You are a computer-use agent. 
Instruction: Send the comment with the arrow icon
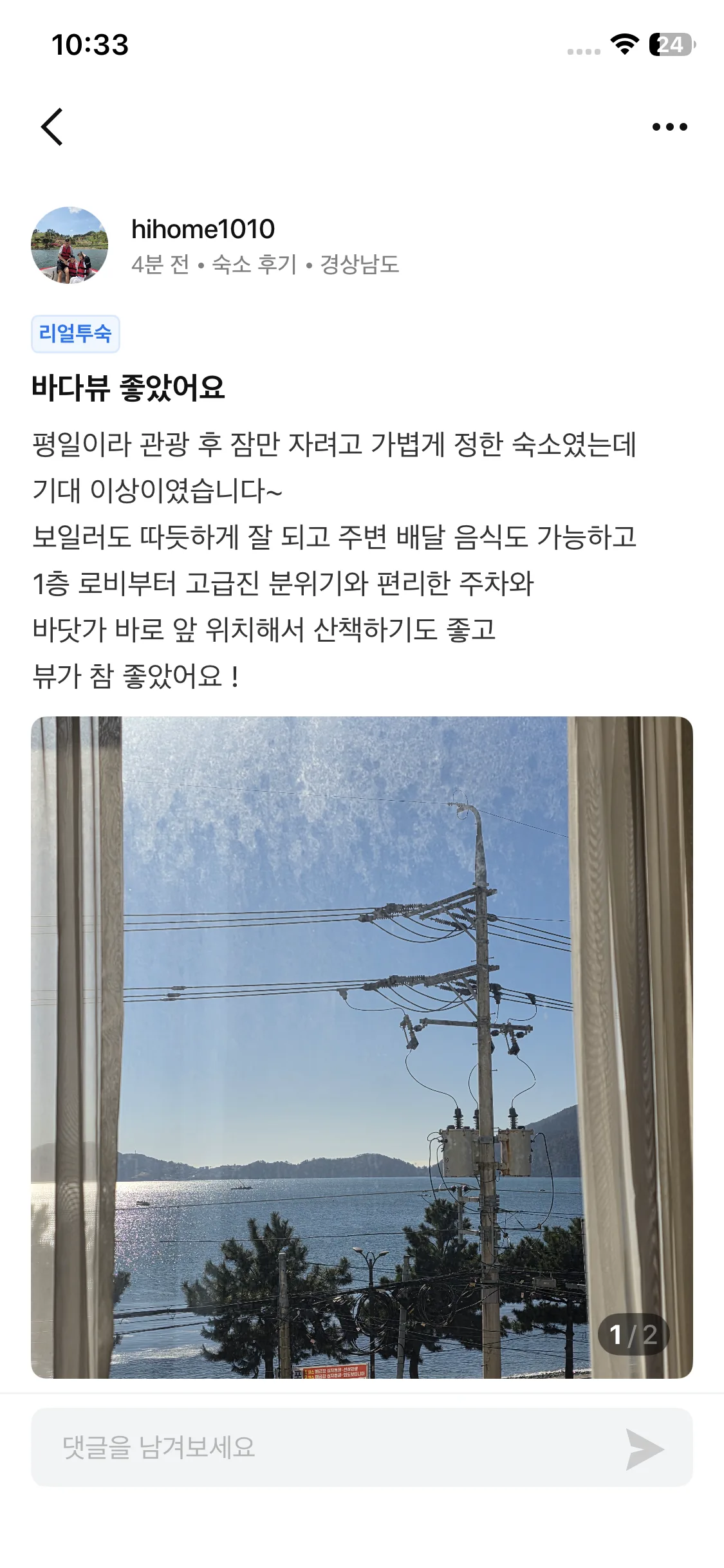(644, 1449)
